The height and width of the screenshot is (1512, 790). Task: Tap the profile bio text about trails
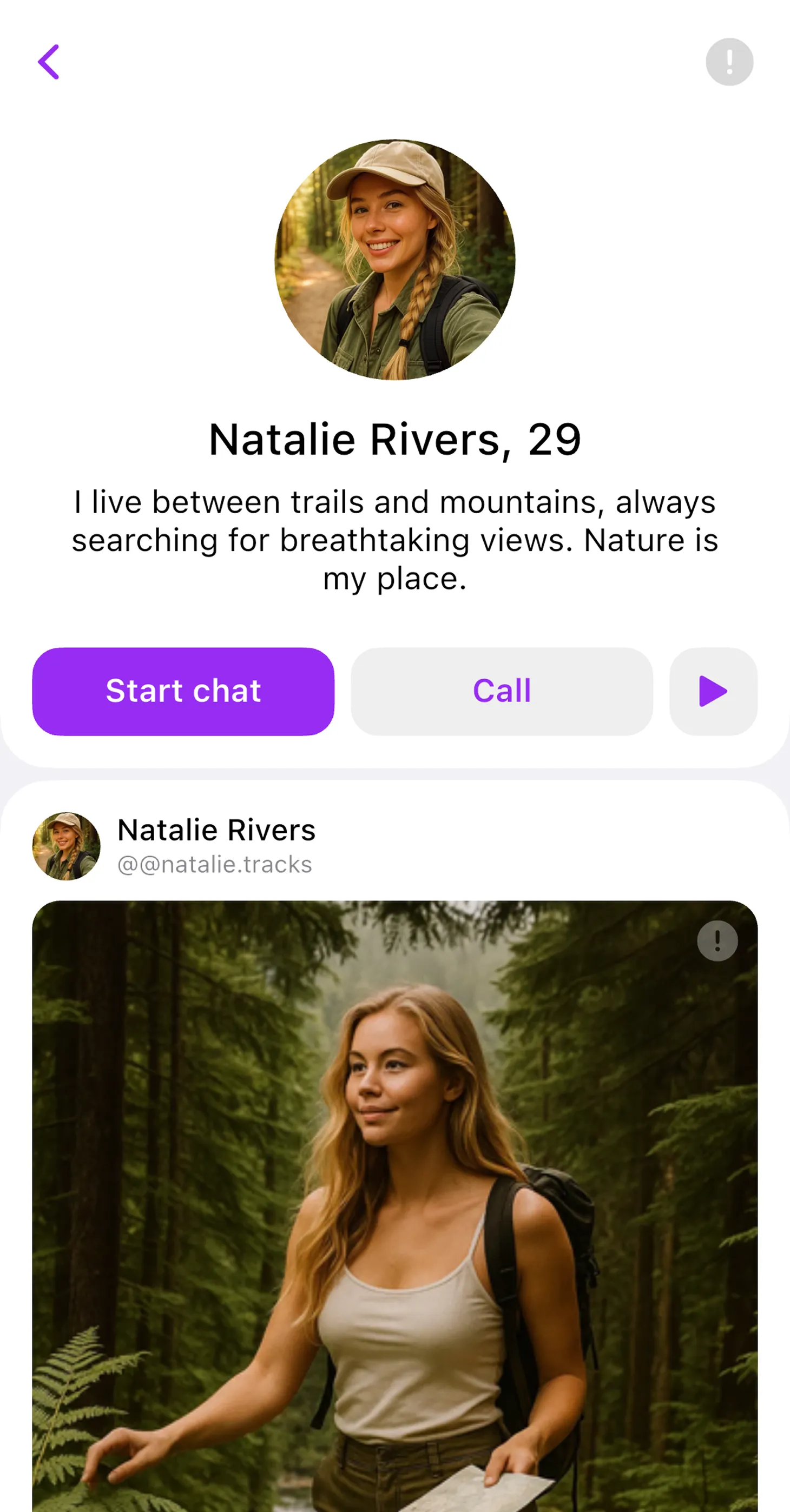394,540
